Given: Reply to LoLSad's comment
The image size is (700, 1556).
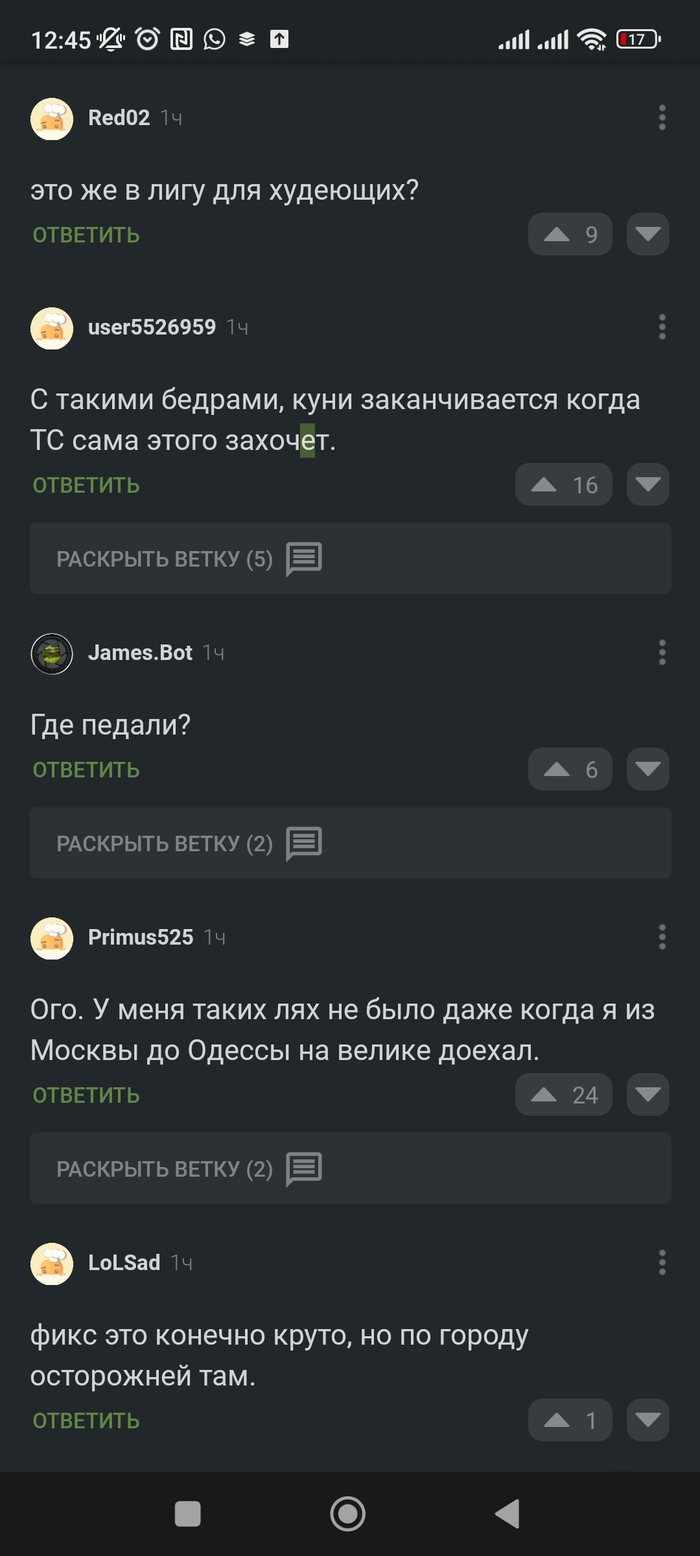Looking at the screenshot, I should (x=86, y=1420).
